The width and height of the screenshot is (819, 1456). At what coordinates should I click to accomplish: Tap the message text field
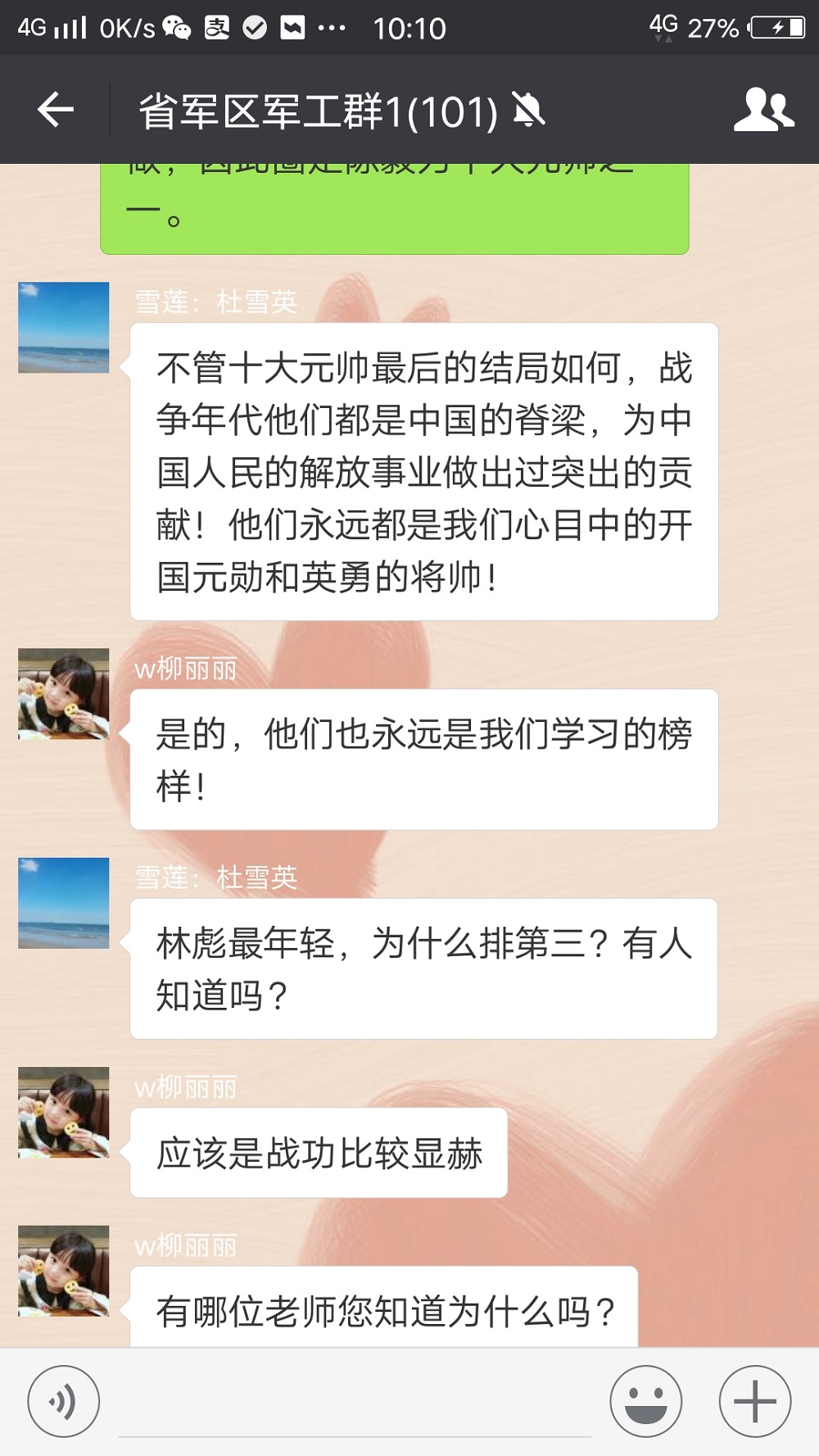(354, 1403)
